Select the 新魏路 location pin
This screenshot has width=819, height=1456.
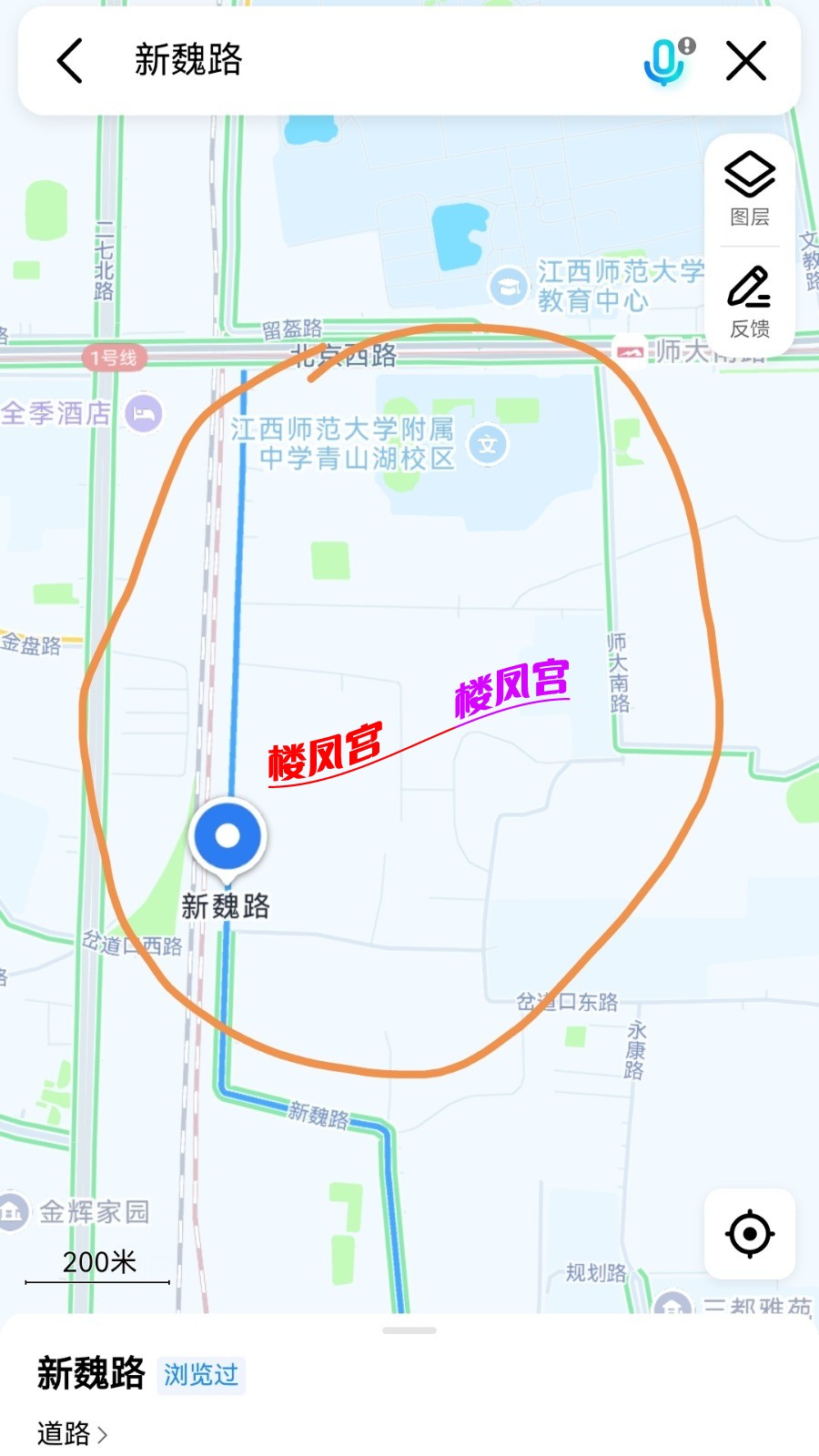(227, 837)
